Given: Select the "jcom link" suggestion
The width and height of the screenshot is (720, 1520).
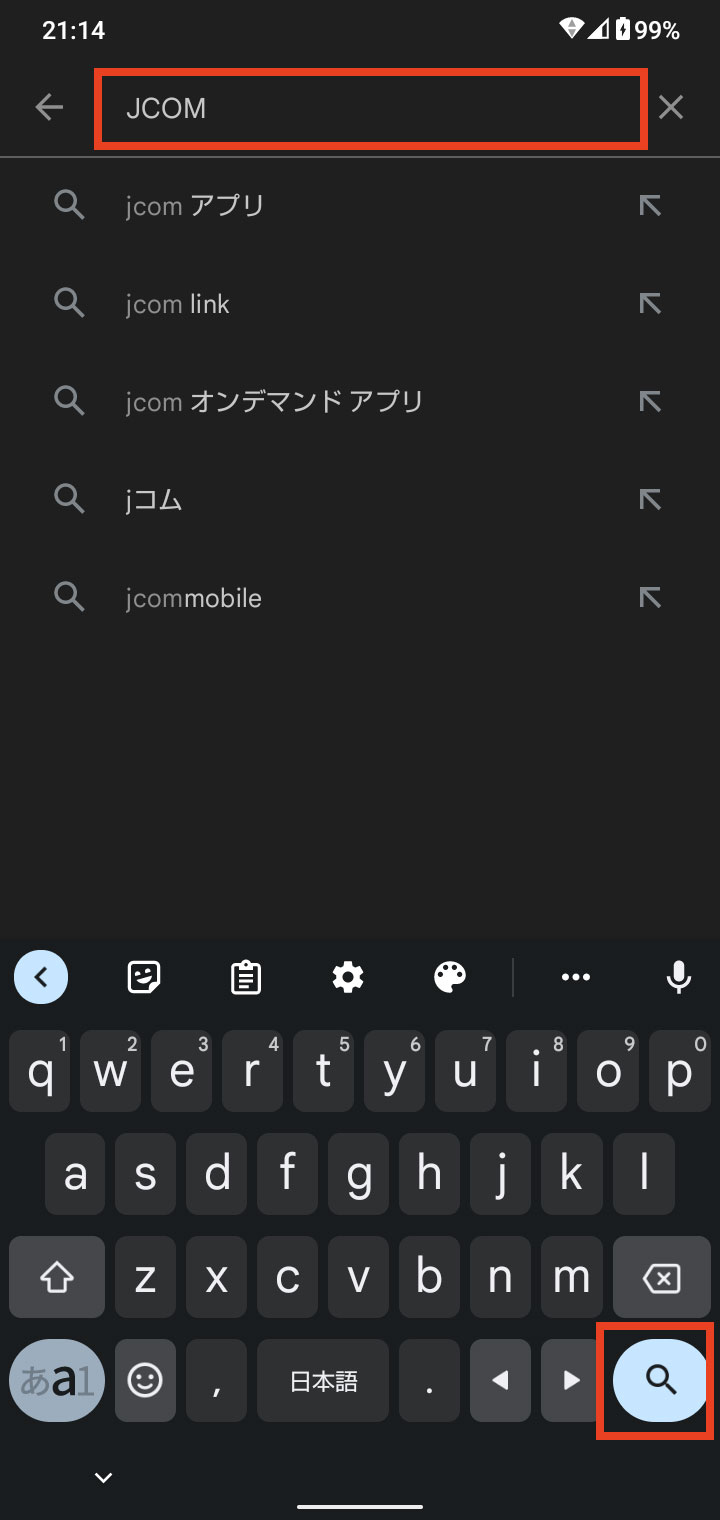Looking at the screenshot, I should coord(360,304).
